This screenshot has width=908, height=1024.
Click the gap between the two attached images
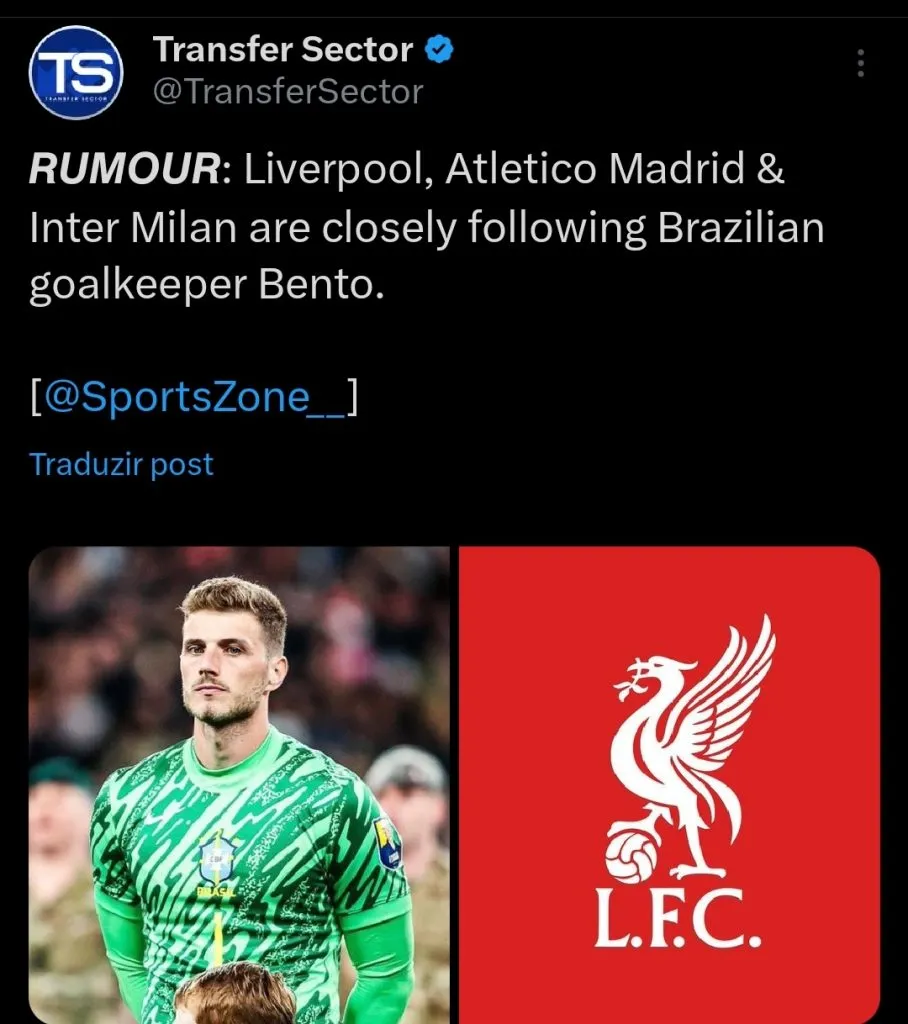(453, 780)
